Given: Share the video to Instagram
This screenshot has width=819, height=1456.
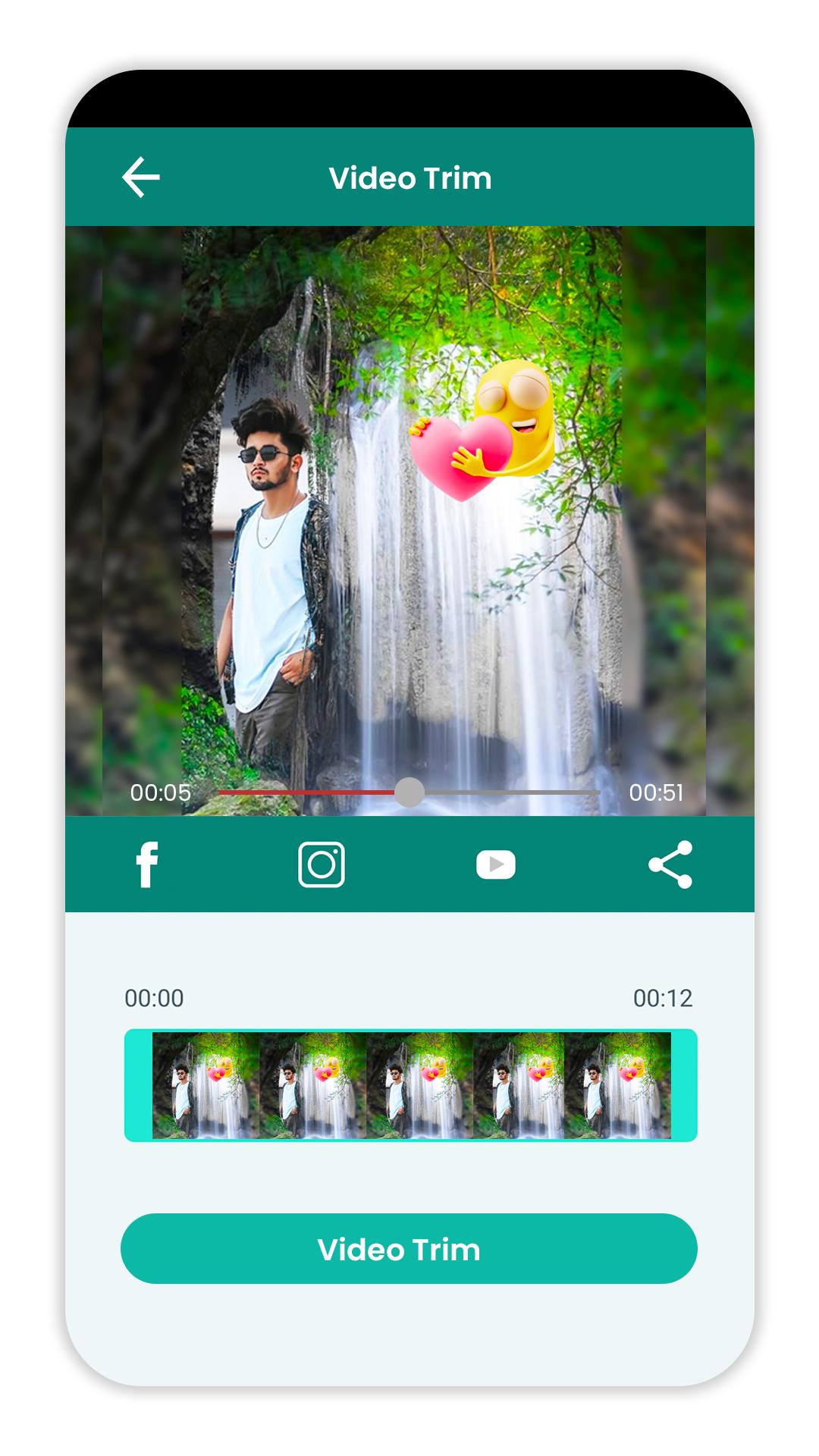Looking at the screenshot, I should pyautogui.click(x=322, y=864).
